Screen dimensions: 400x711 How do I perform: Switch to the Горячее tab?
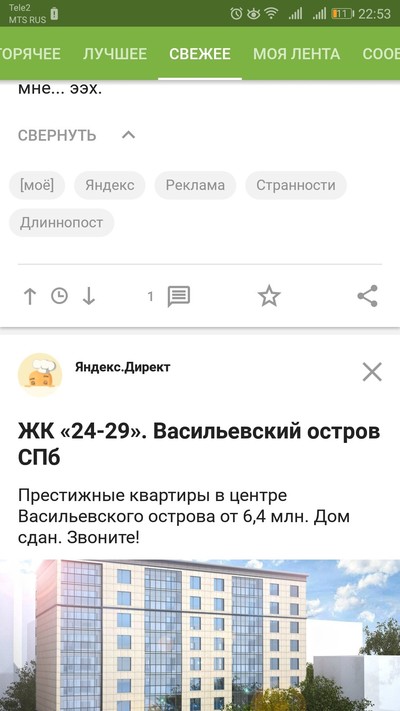(30, 54)
